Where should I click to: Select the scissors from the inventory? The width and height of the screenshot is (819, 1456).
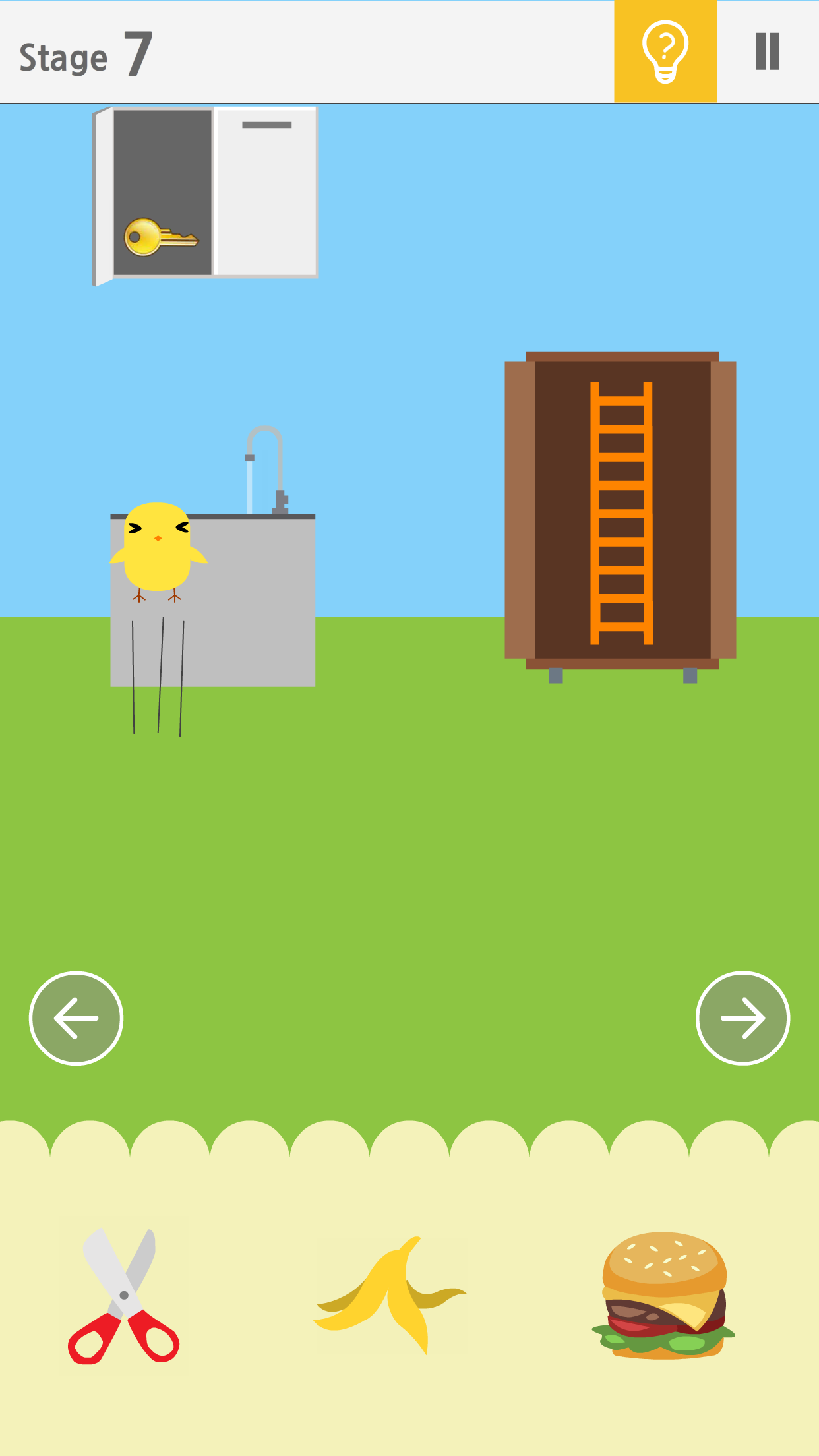[123, 1296]
